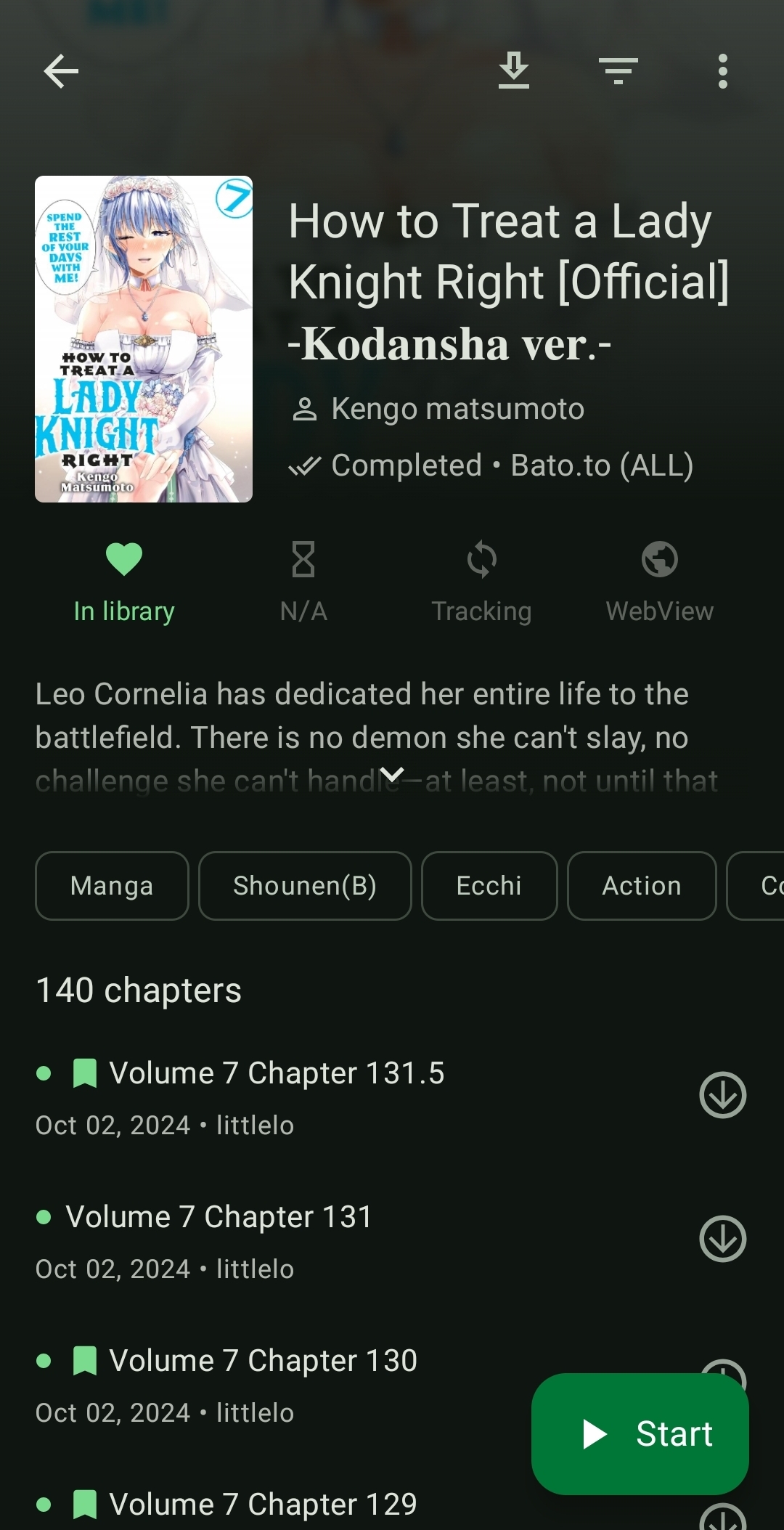Download Volume 7 Chapter 131.5
The image size is (784, 1530).
[x=722, y=1095]
